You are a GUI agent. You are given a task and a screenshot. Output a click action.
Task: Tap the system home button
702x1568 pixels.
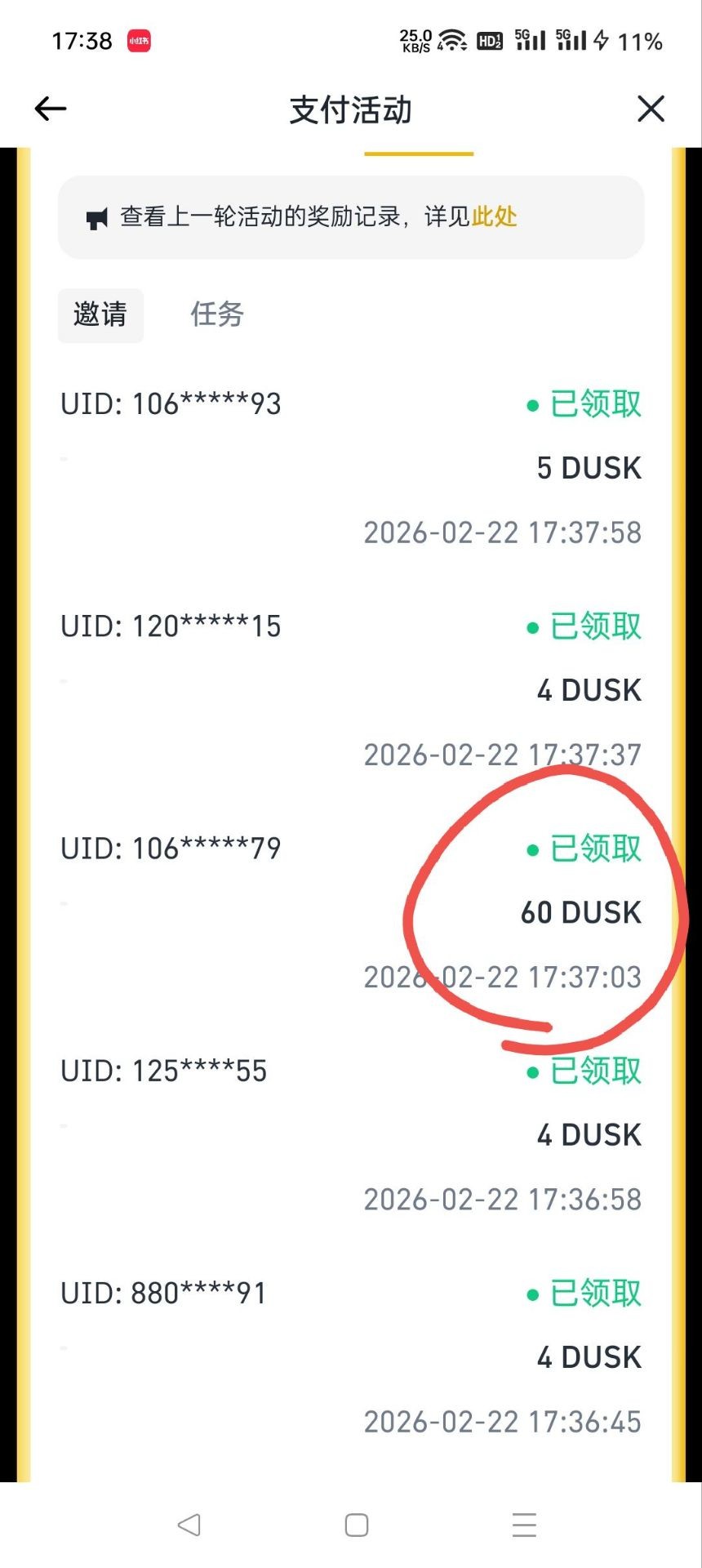pos(357,1525)
